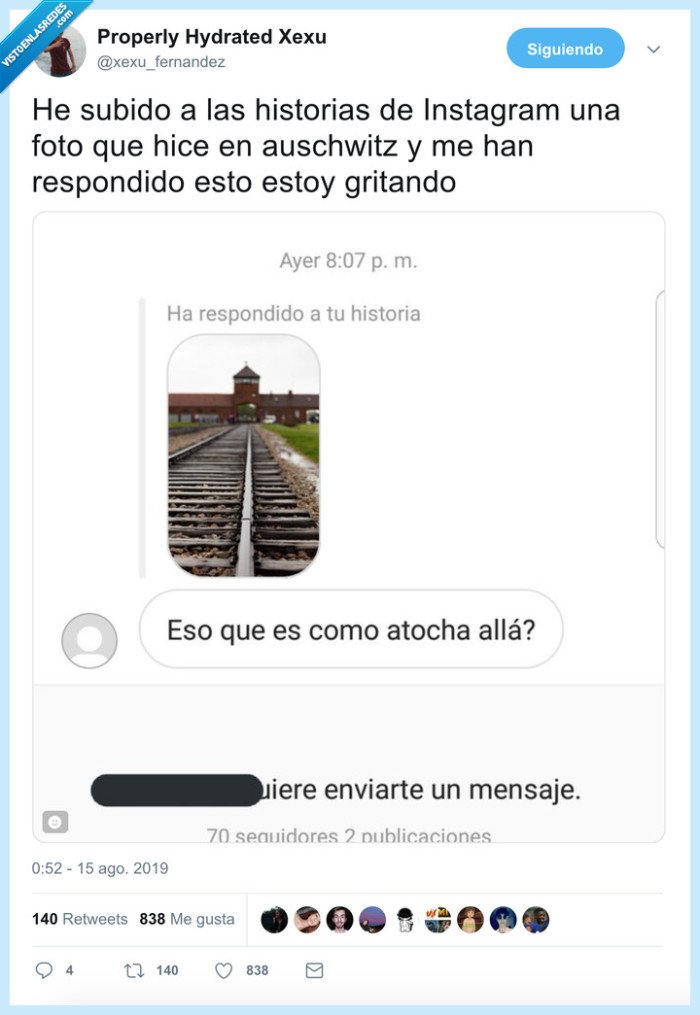Visit the @xexu_fernandez profile link

point(161,62)
